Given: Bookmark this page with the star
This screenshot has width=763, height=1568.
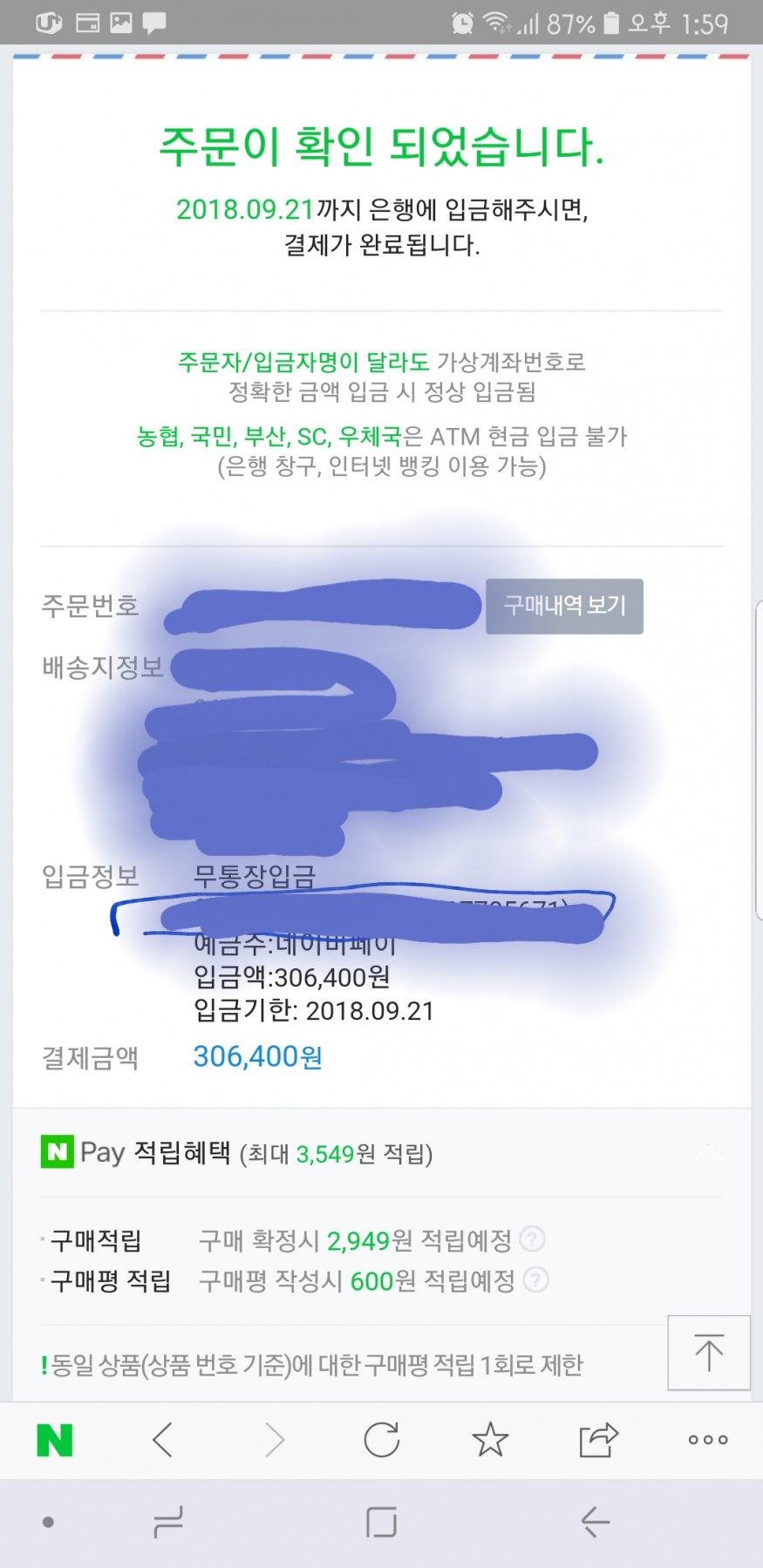Looking at the screenshot, I should click(x=489, y=1440).
